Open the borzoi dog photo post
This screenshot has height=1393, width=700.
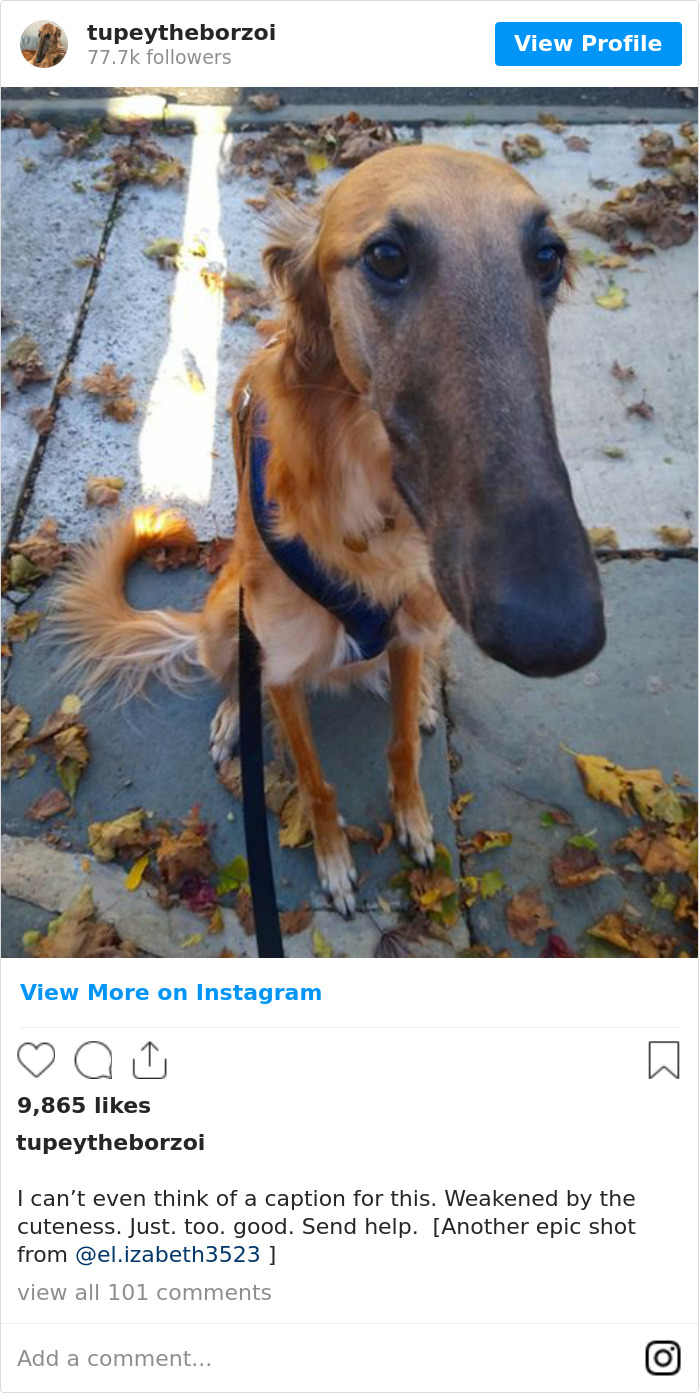click(349, 521)
